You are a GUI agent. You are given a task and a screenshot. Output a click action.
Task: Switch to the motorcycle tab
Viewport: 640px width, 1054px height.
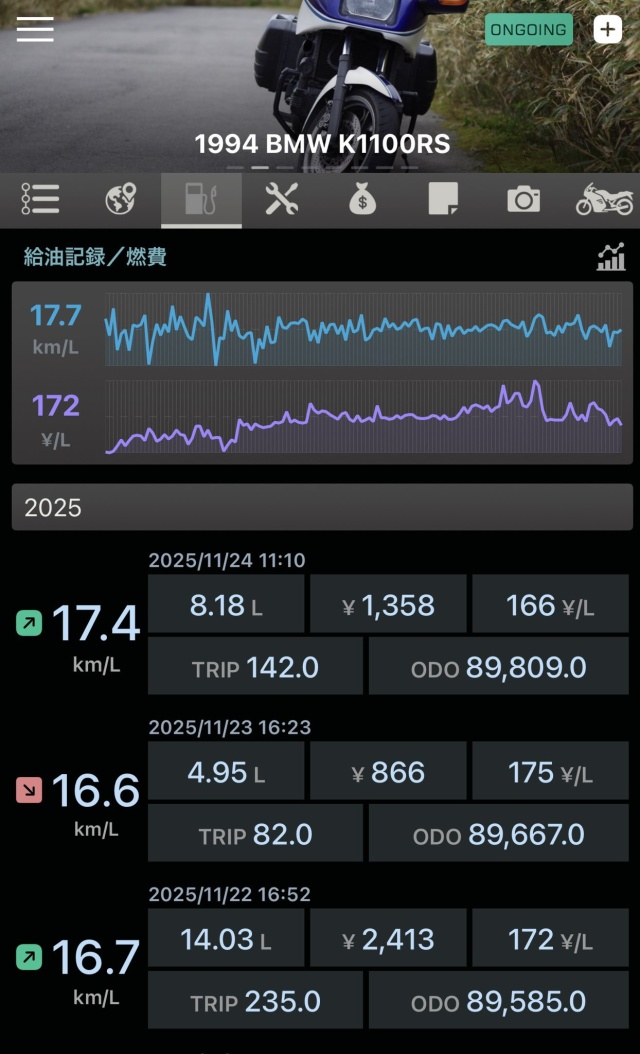coord(604,200)
